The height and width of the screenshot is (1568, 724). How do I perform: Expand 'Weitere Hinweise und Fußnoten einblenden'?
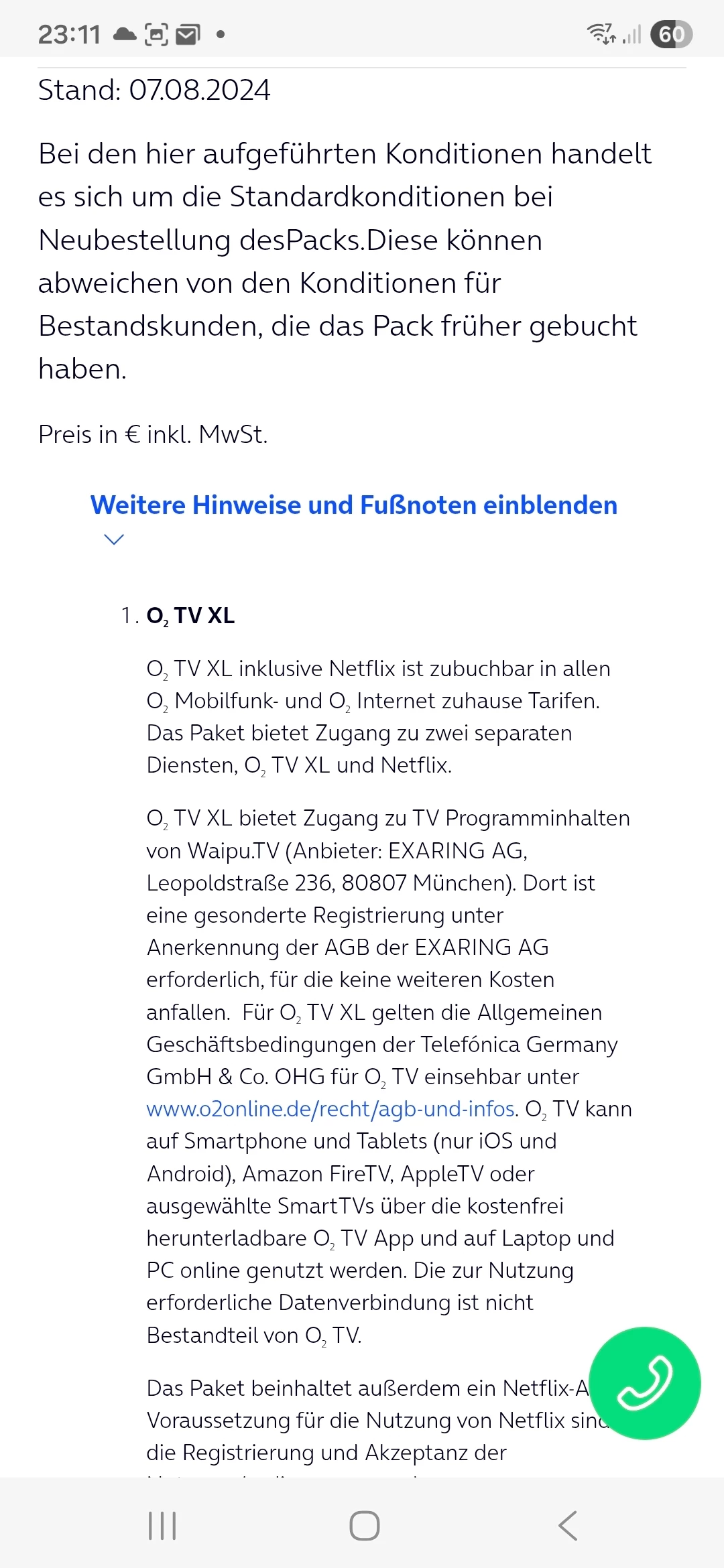(353, 506)
